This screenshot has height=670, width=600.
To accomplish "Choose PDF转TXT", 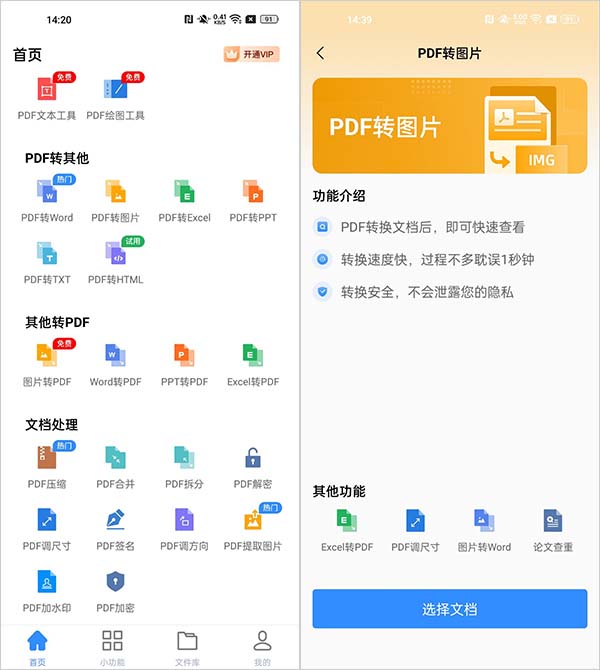I will [47, 262].
